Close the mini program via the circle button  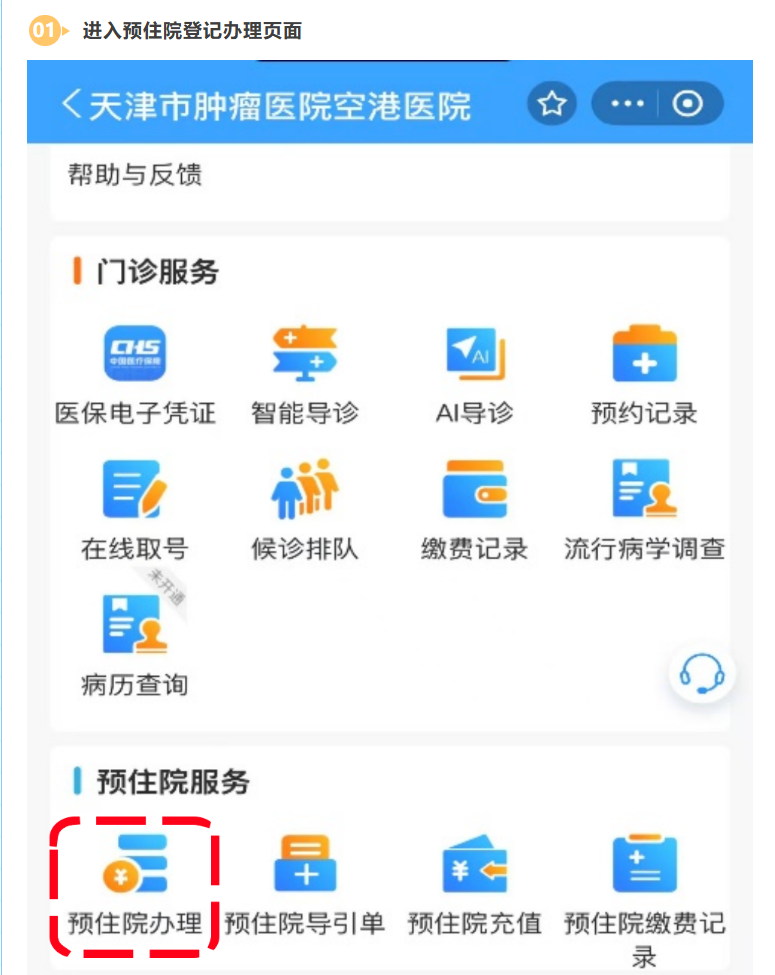[688, 105]
